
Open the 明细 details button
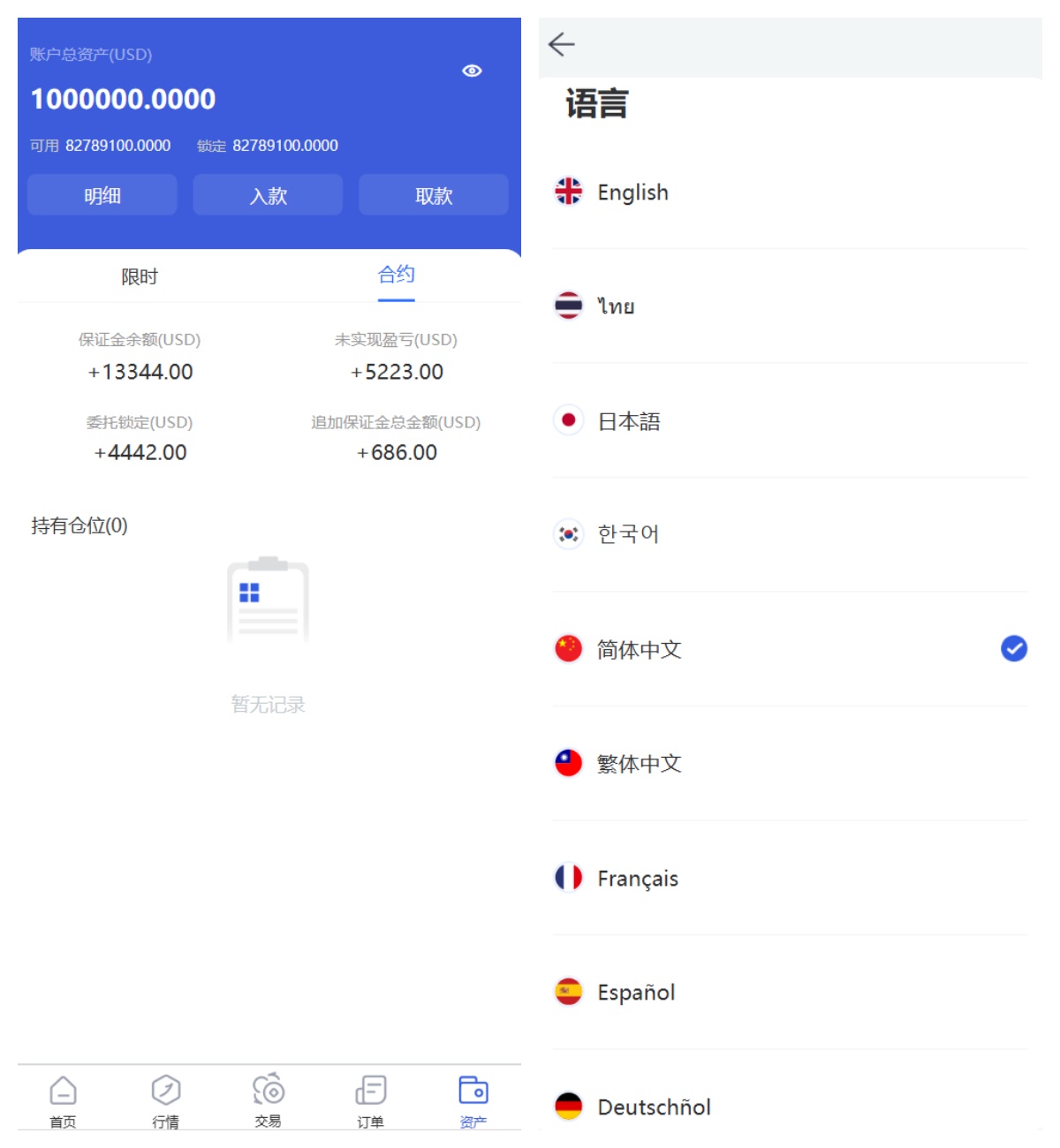point(102,195)
